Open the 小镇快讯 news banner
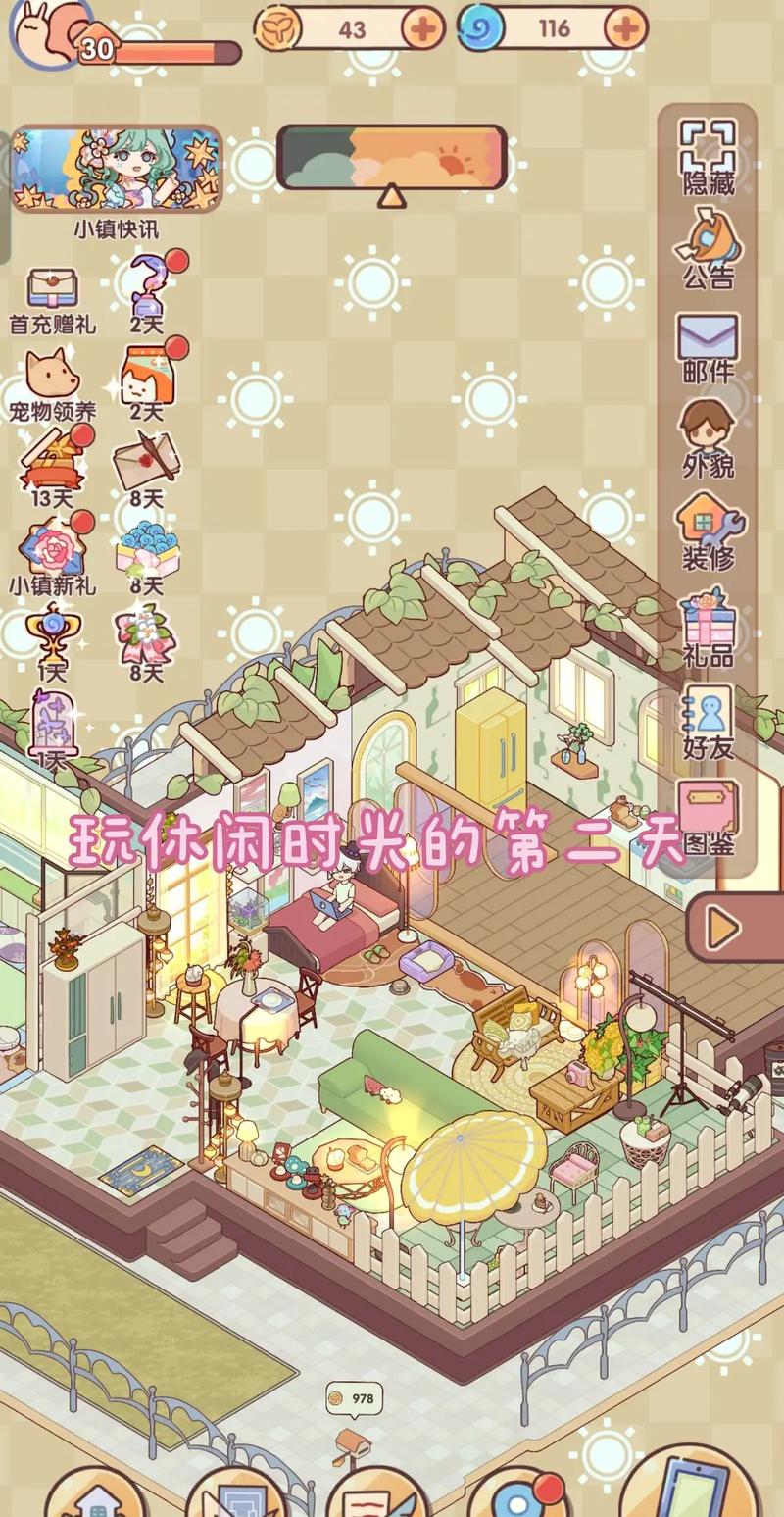Viewport: 784px width, 1517px height. (117, 169)
